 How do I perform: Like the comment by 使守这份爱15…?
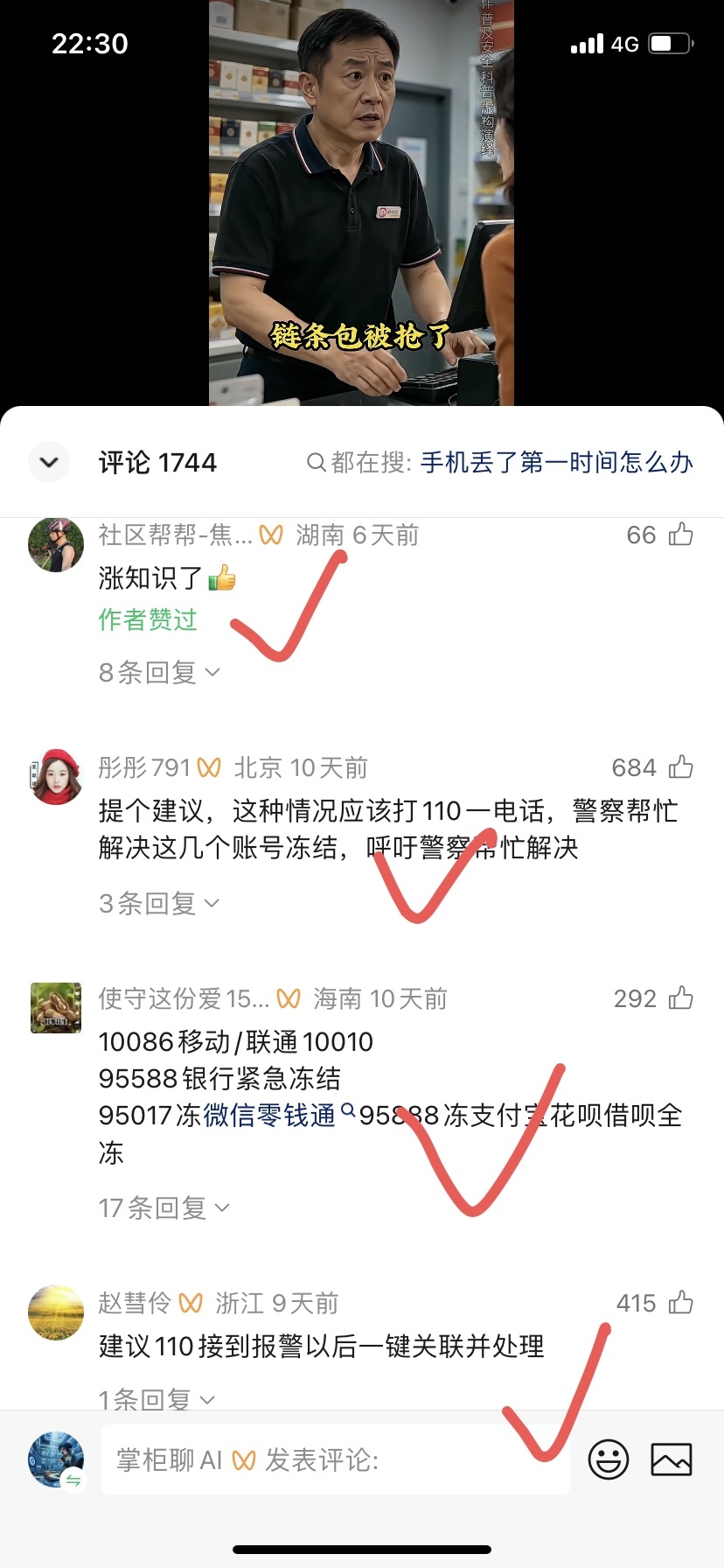tap(680, 998)
